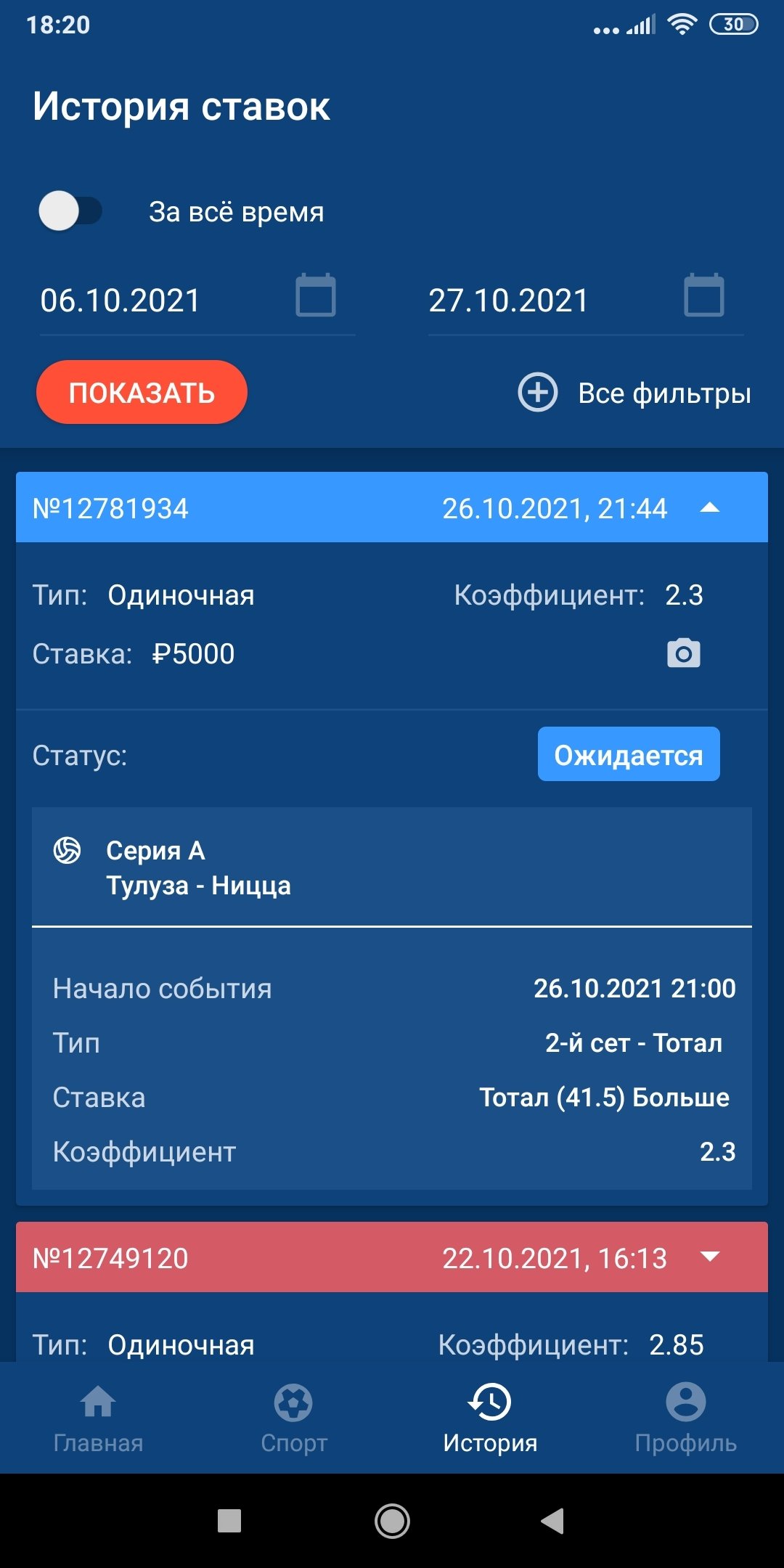Viewport: 784px width, 1568px height.
Task: Open the end date calendar for 27.10.2021
Action: coord(704,295)
